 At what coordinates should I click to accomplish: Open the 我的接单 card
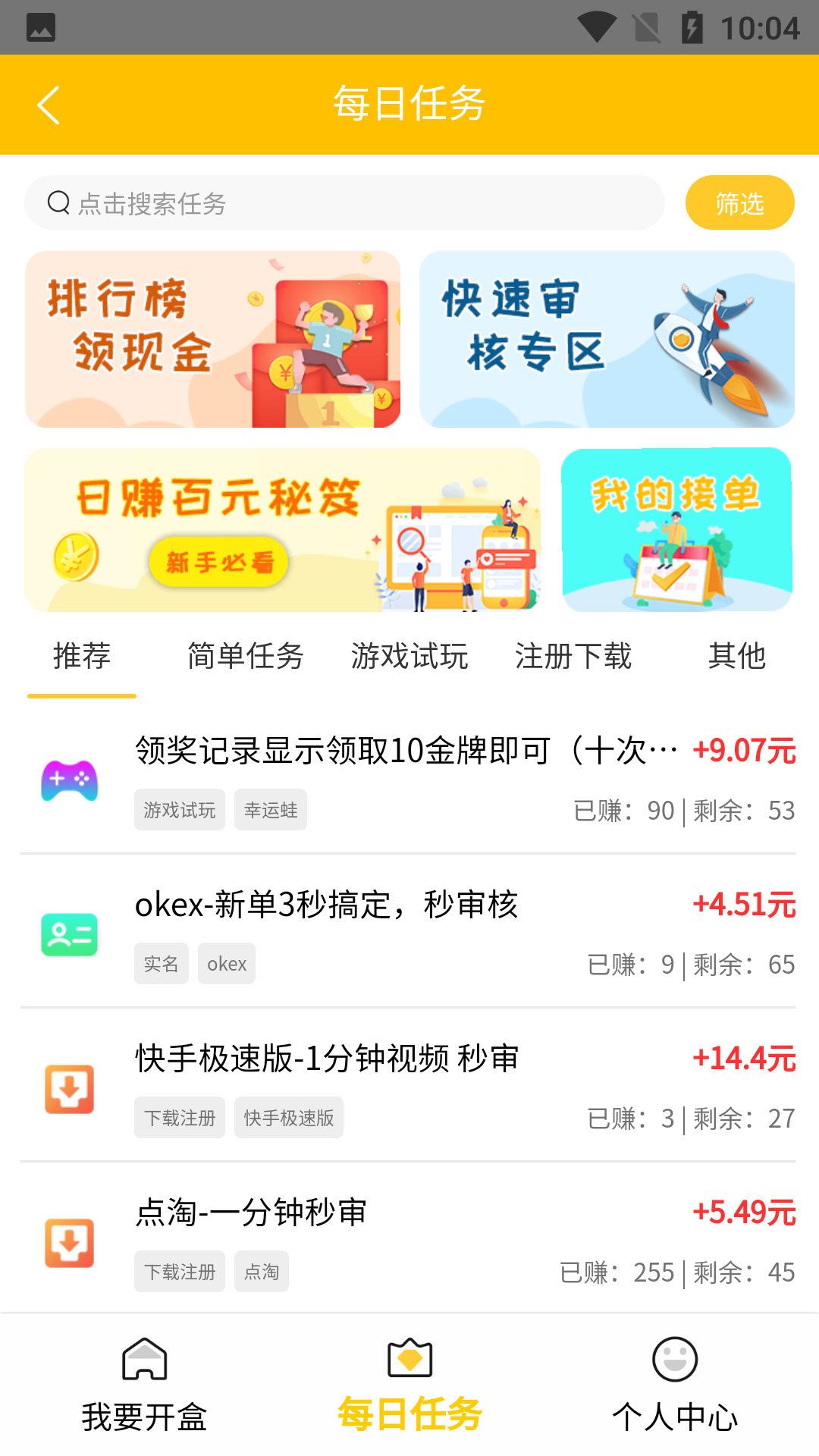(676, 530)
